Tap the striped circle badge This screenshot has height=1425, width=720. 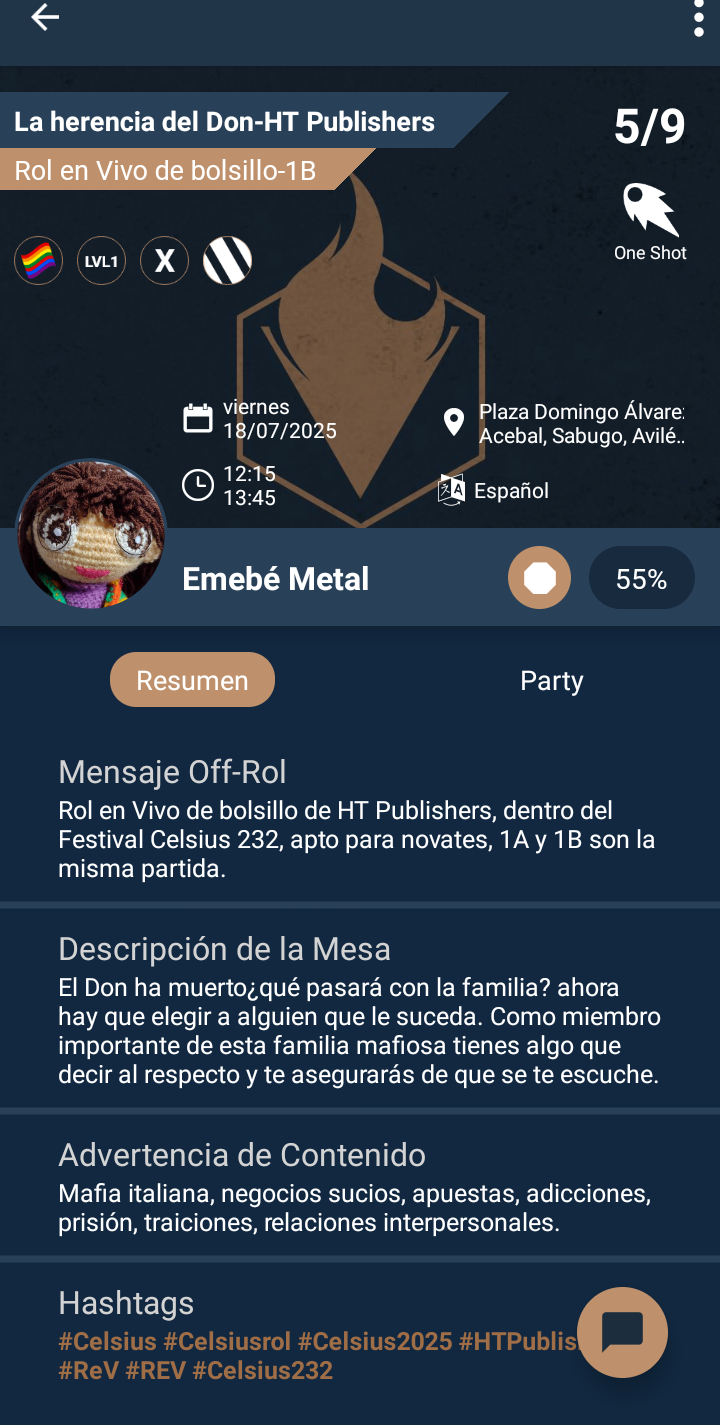tap(228, 262)
